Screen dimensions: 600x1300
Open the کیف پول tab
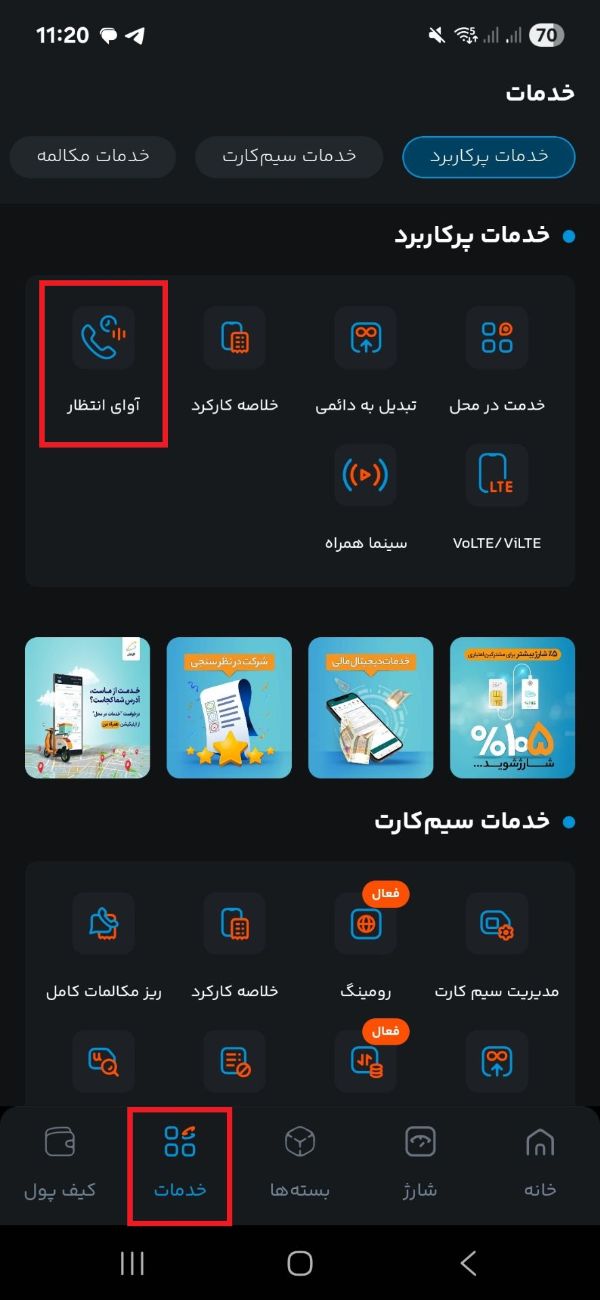tap(60, 1165)
